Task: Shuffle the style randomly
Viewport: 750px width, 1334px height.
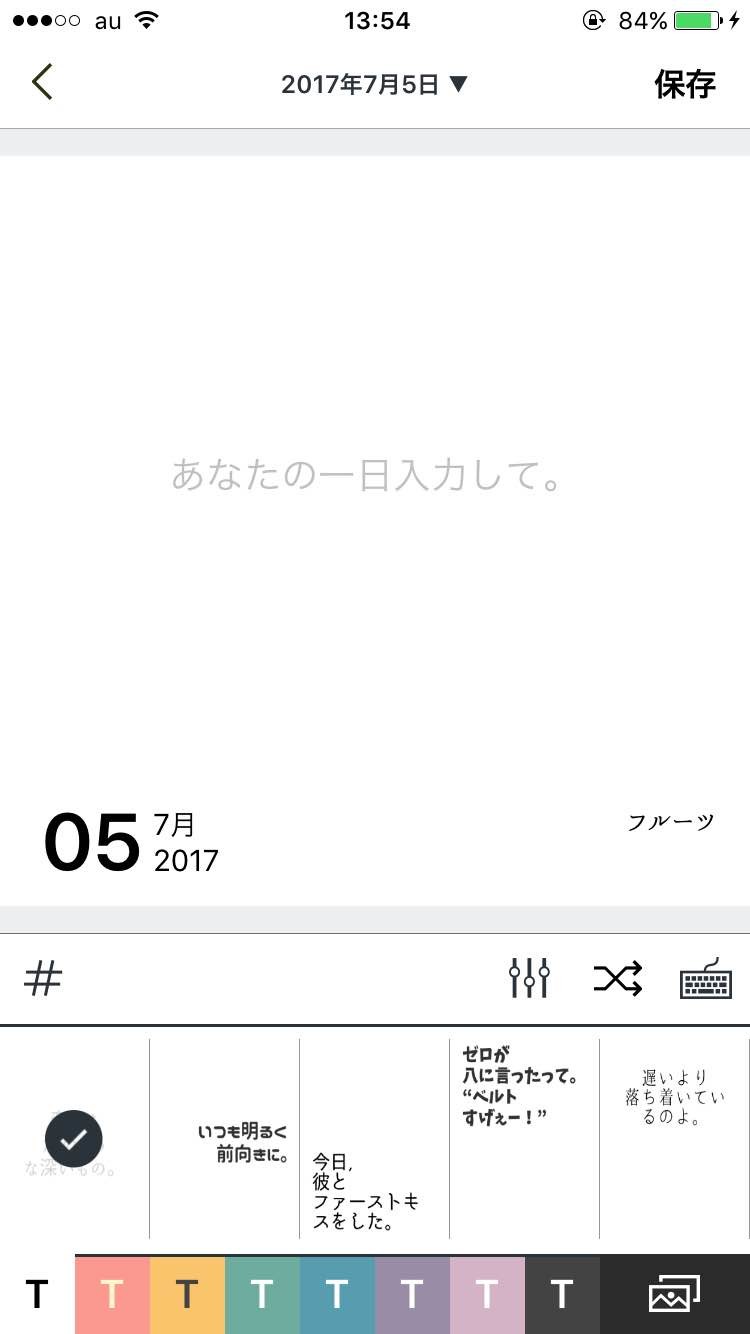Action: tap(617, 979)
